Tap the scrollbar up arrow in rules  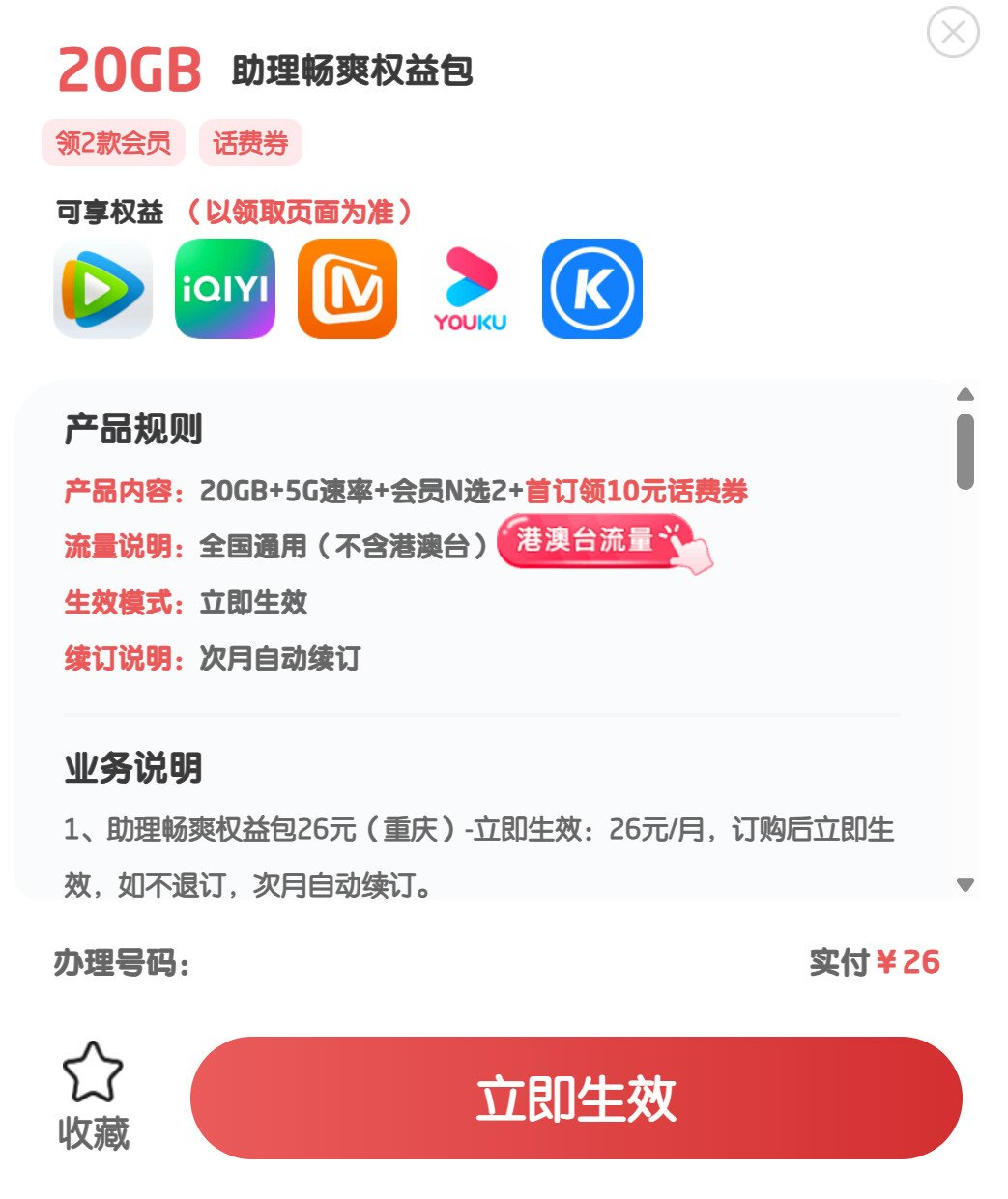pos(965,394)
